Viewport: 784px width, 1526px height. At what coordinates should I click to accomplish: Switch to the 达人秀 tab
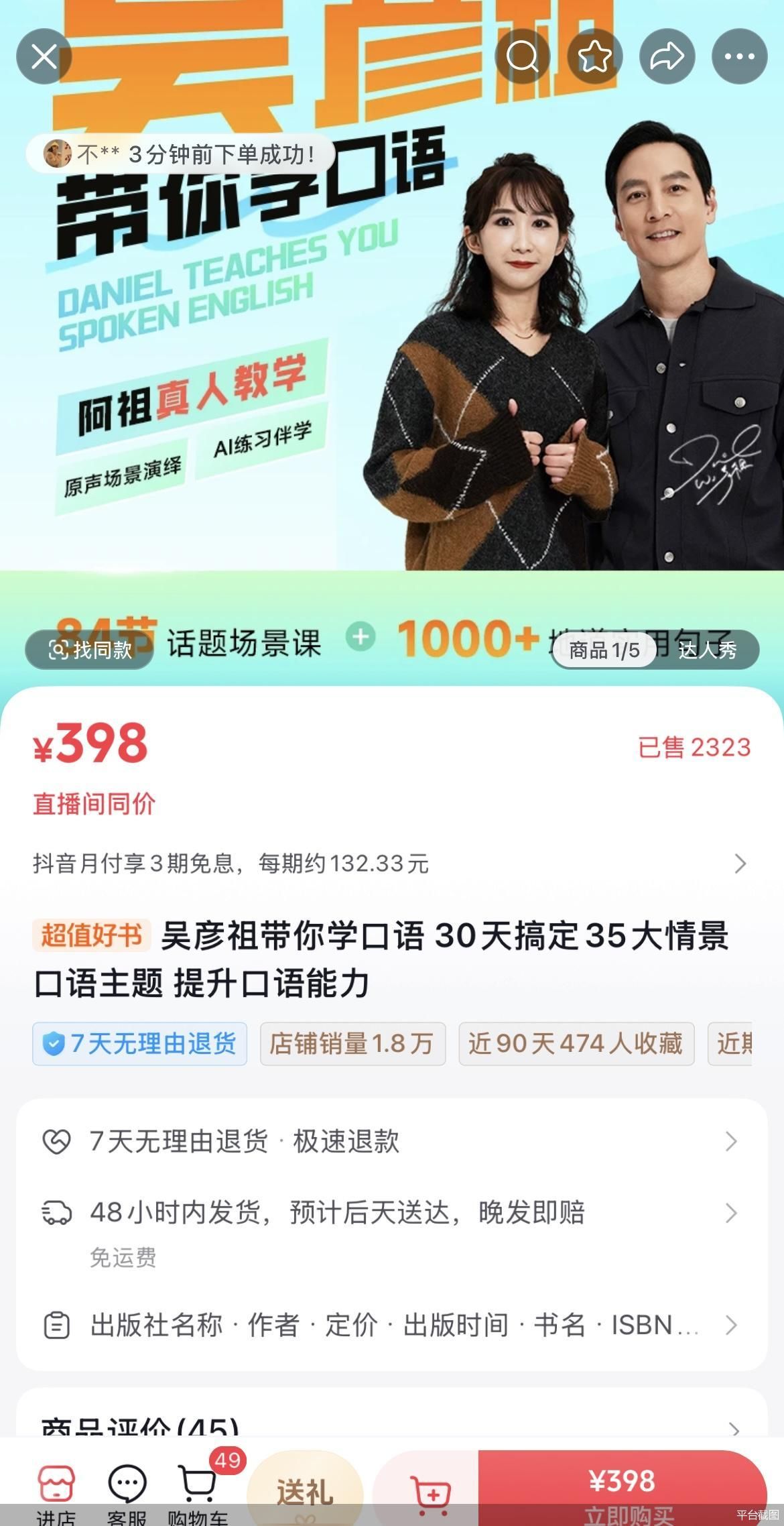(707, 649)
